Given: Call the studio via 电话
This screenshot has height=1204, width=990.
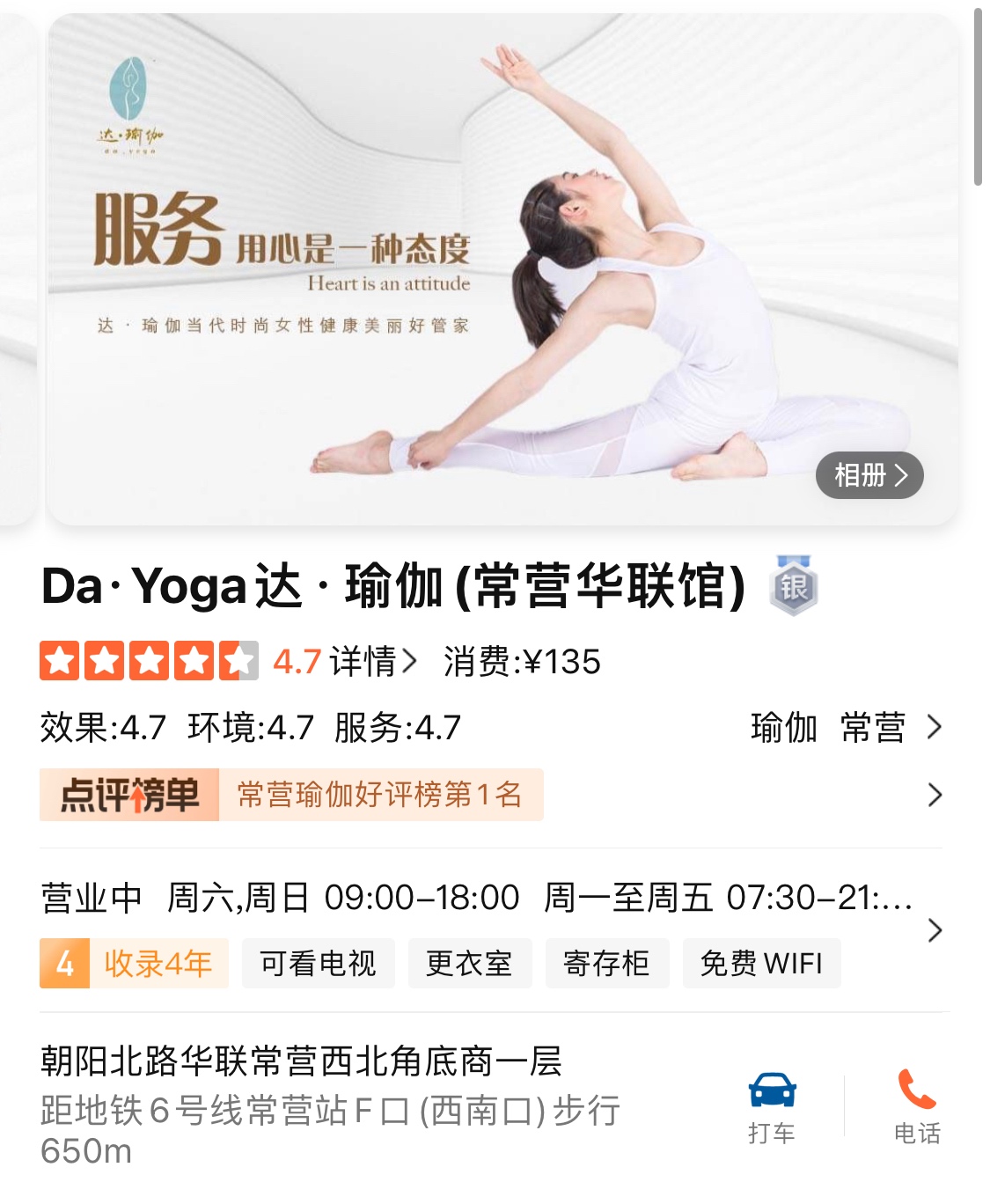Looking at the screenshot, I should (x=916, y=1106).
